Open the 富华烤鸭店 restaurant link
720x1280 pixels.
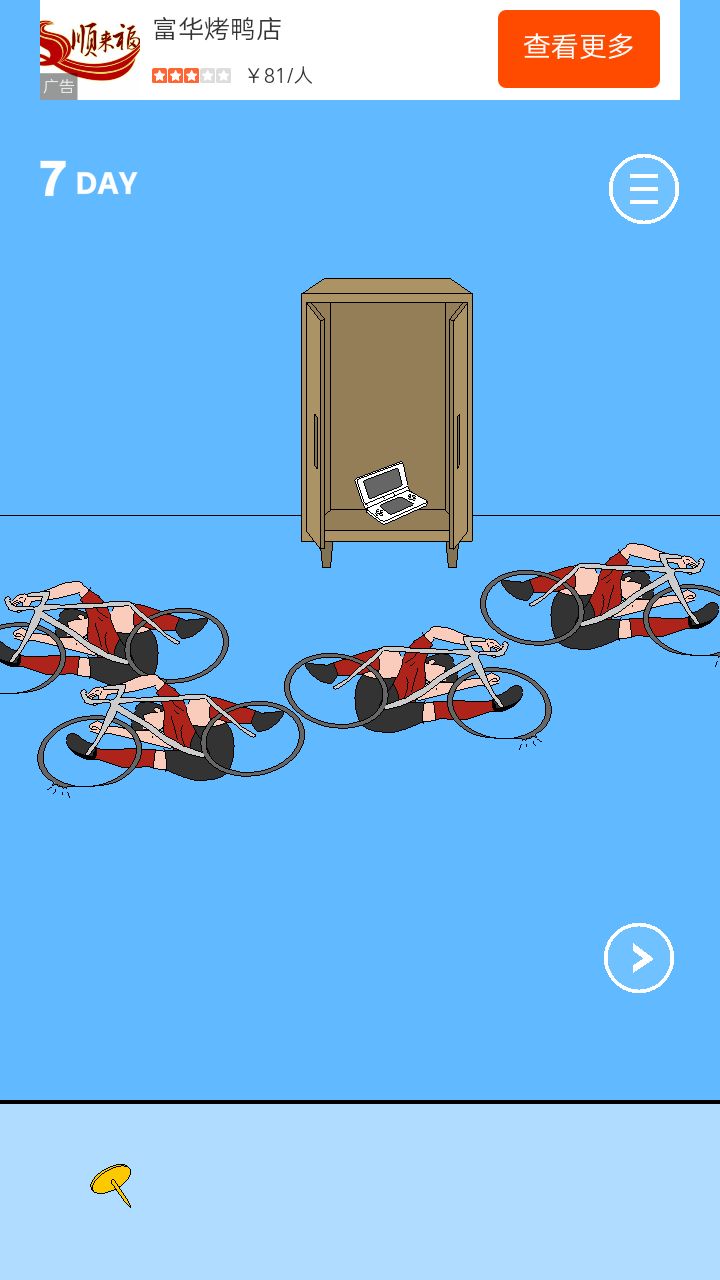(x=216, y=31)
